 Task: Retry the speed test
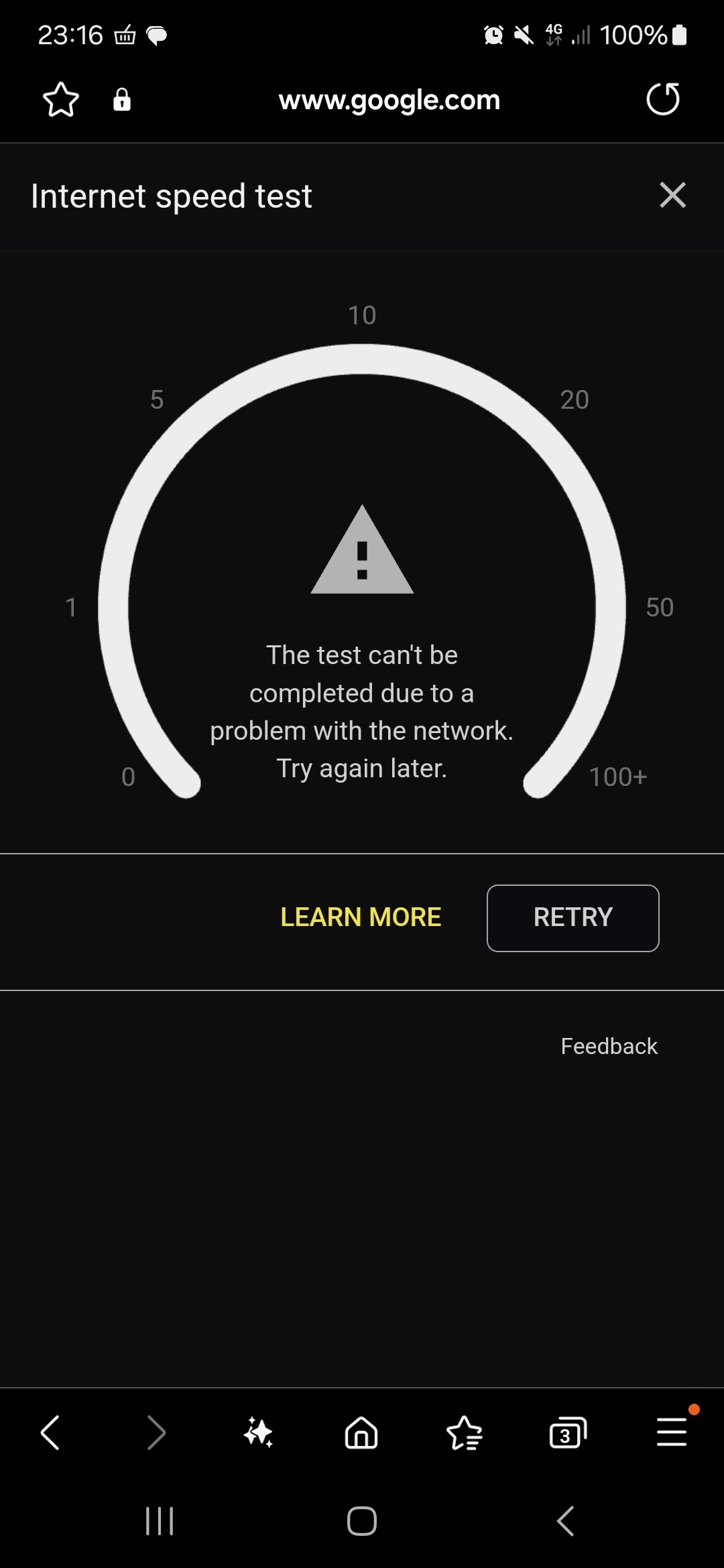573,918
